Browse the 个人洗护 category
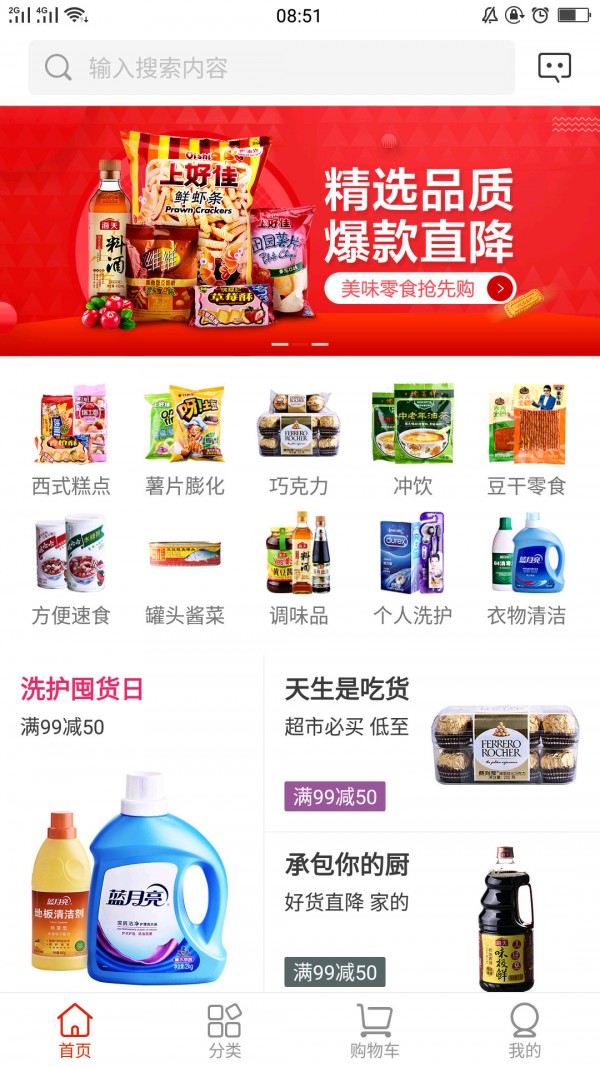Screen dimensions: 600x1067 click(x=412, y=569)
